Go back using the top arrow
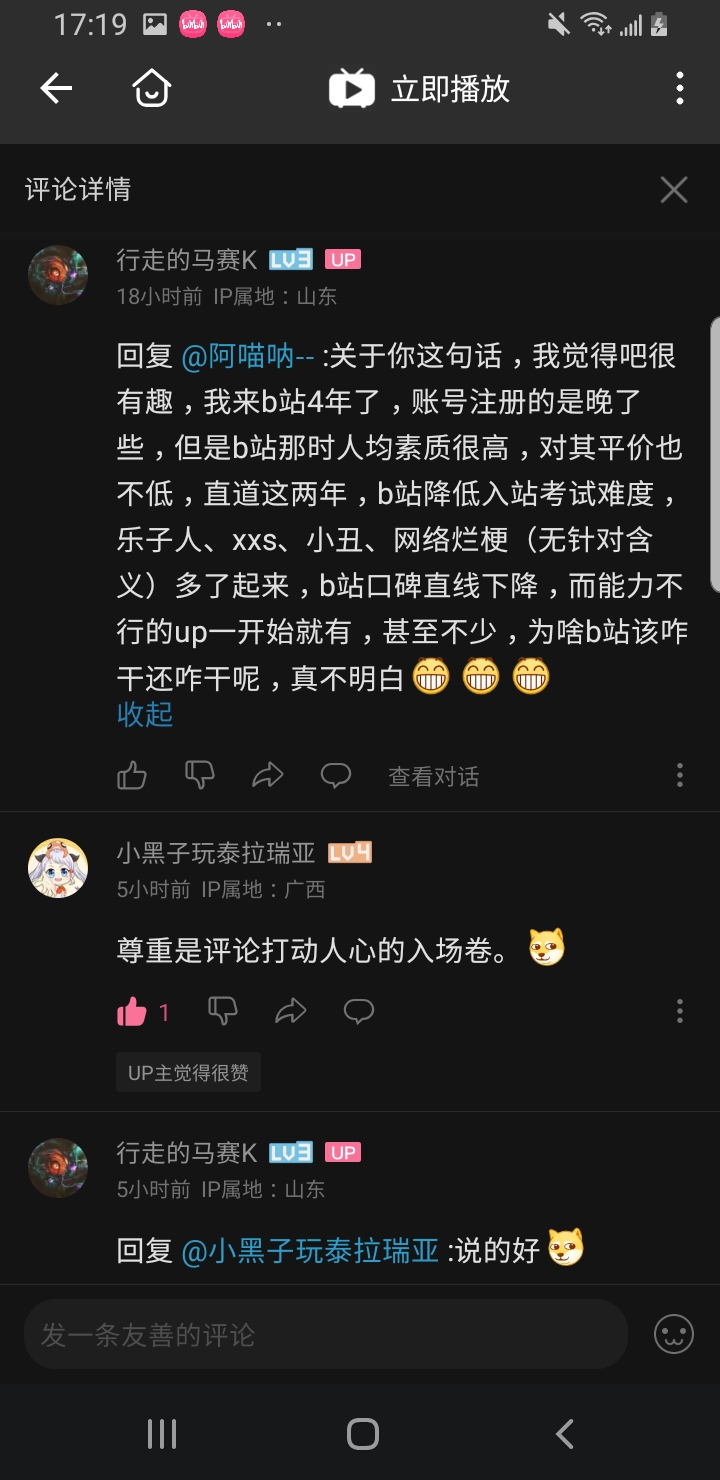The height and width of the screenshot is (1480, 720). 56,89
